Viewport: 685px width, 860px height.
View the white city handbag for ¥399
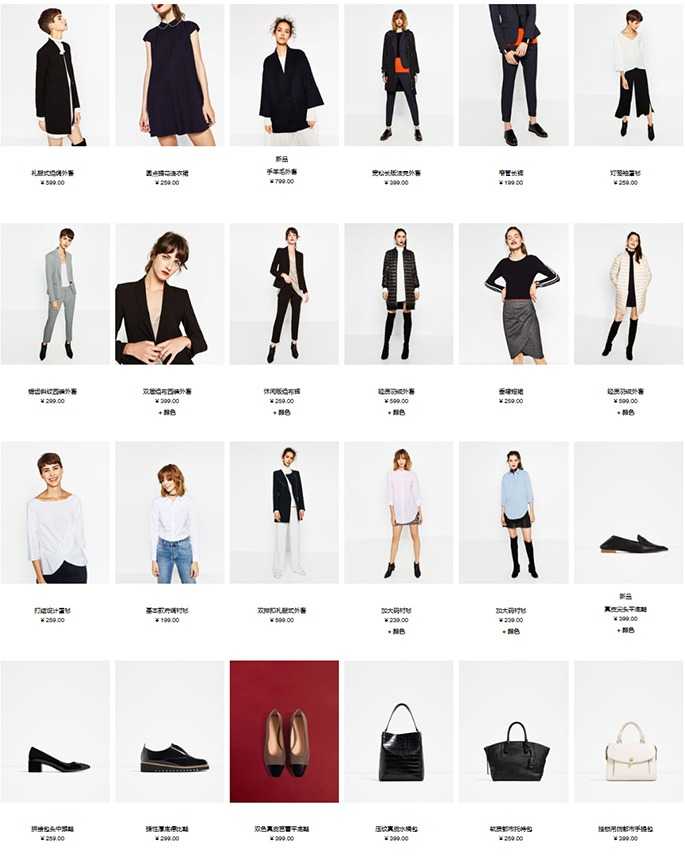click(628, 732)
